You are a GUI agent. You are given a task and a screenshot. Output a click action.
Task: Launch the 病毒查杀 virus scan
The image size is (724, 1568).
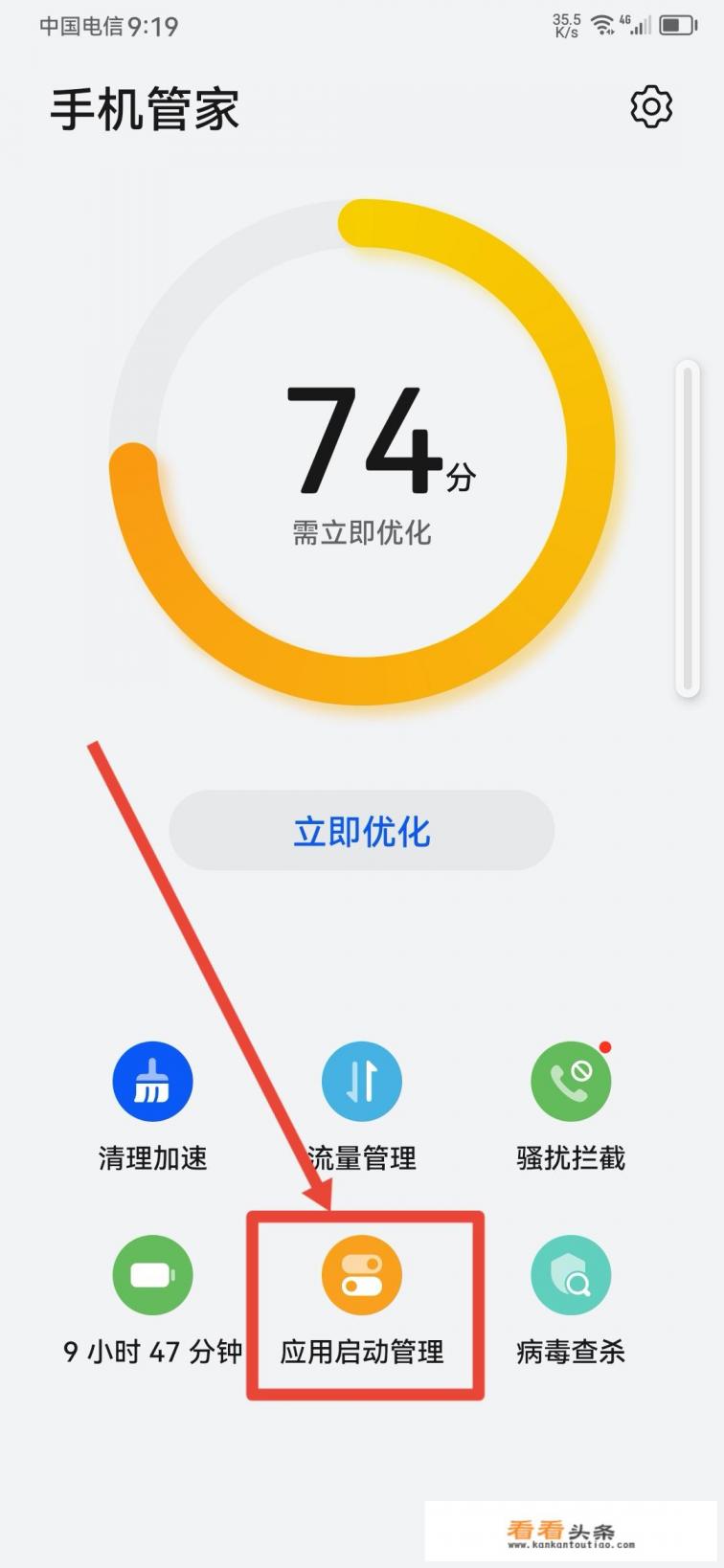(x=571, y=1297)
